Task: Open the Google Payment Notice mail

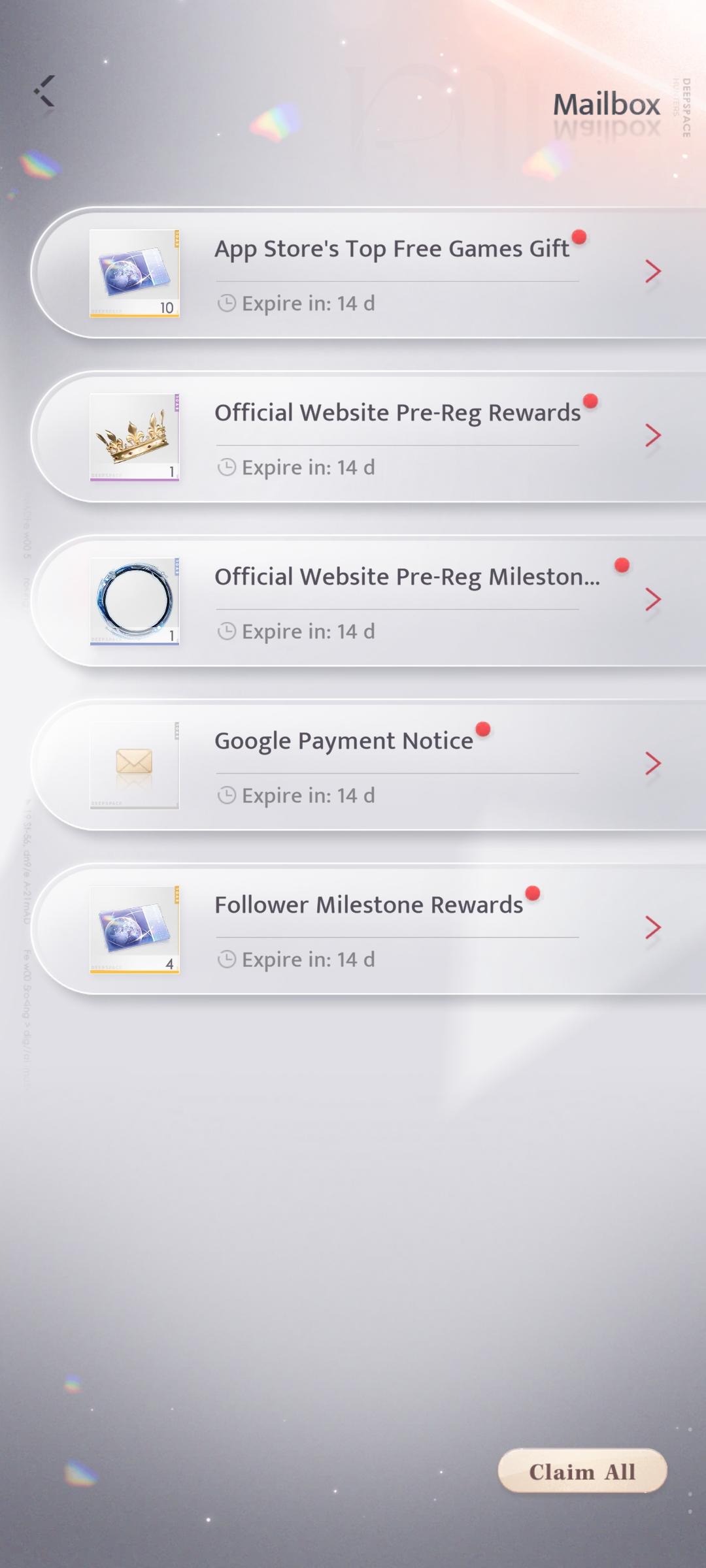Action: (392, 765)
